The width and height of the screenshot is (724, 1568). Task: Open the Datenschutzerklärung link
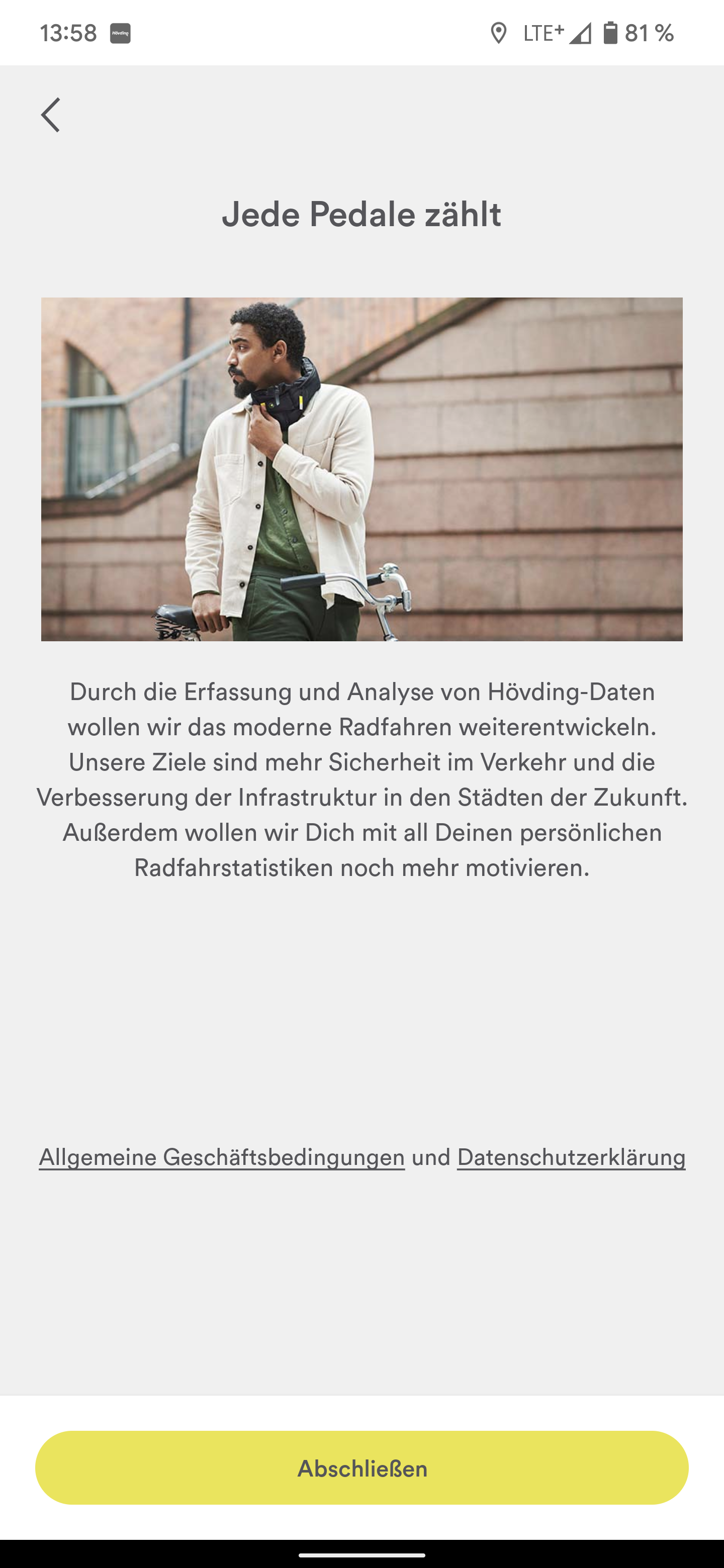tap(571, 1156)
